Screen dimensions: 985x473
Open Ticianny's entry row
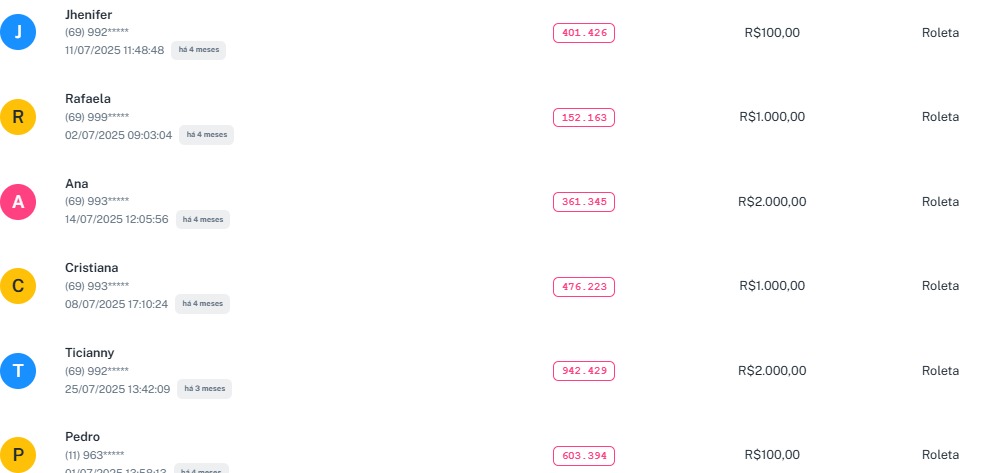point(90,353)
